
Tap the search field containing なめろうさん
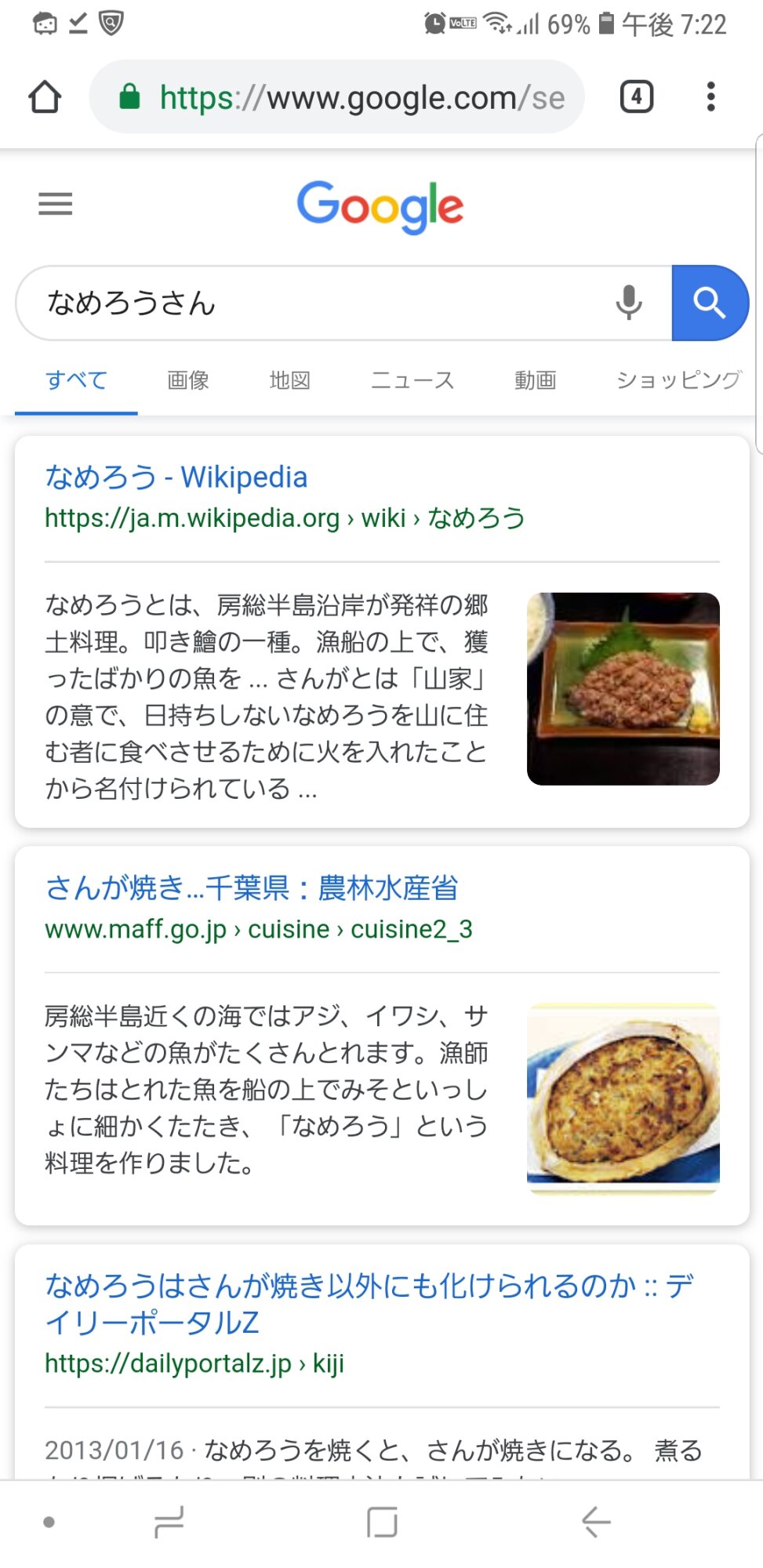314,303
